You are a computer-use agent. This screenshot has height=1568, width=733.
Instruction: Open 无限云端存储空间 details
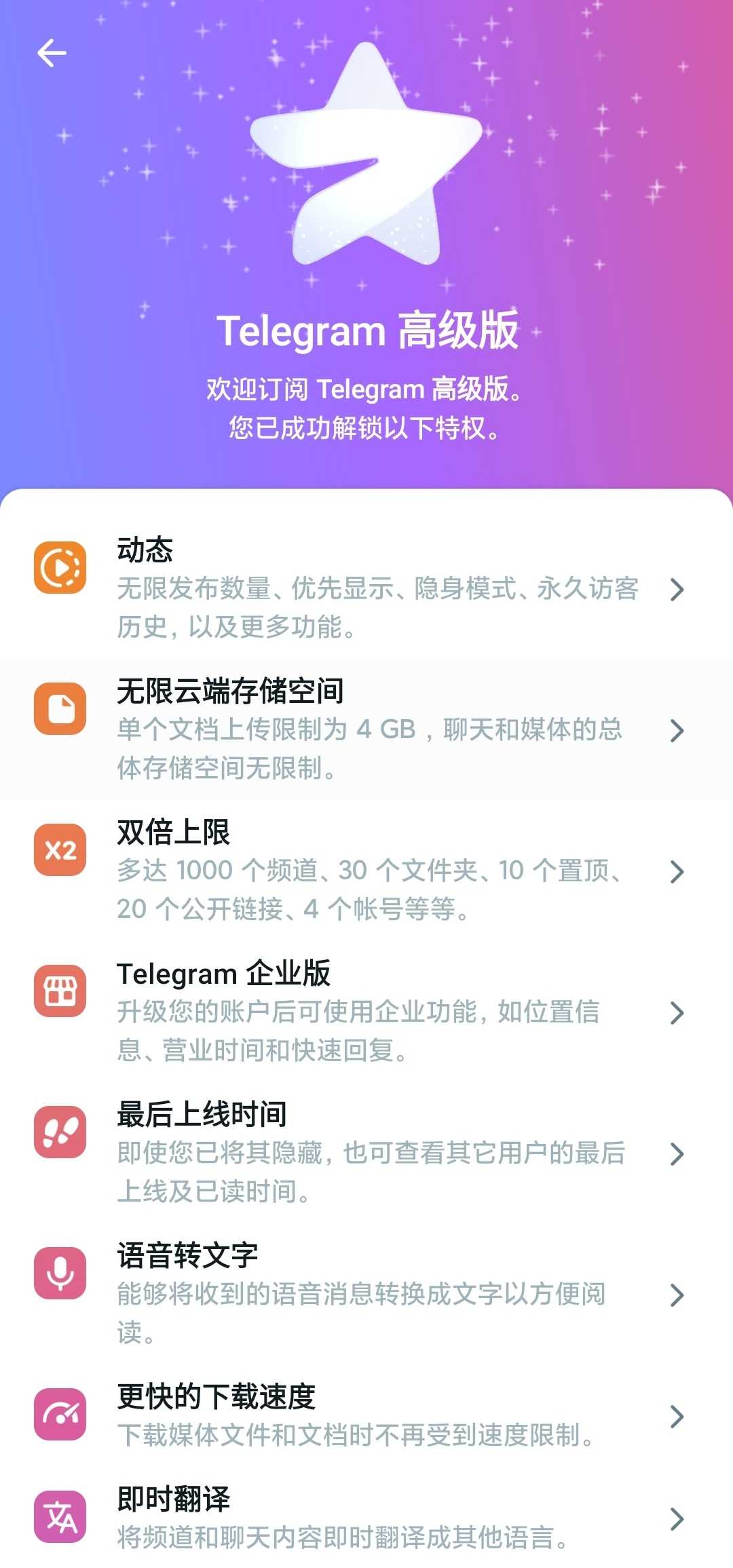[x=366, y=729]
